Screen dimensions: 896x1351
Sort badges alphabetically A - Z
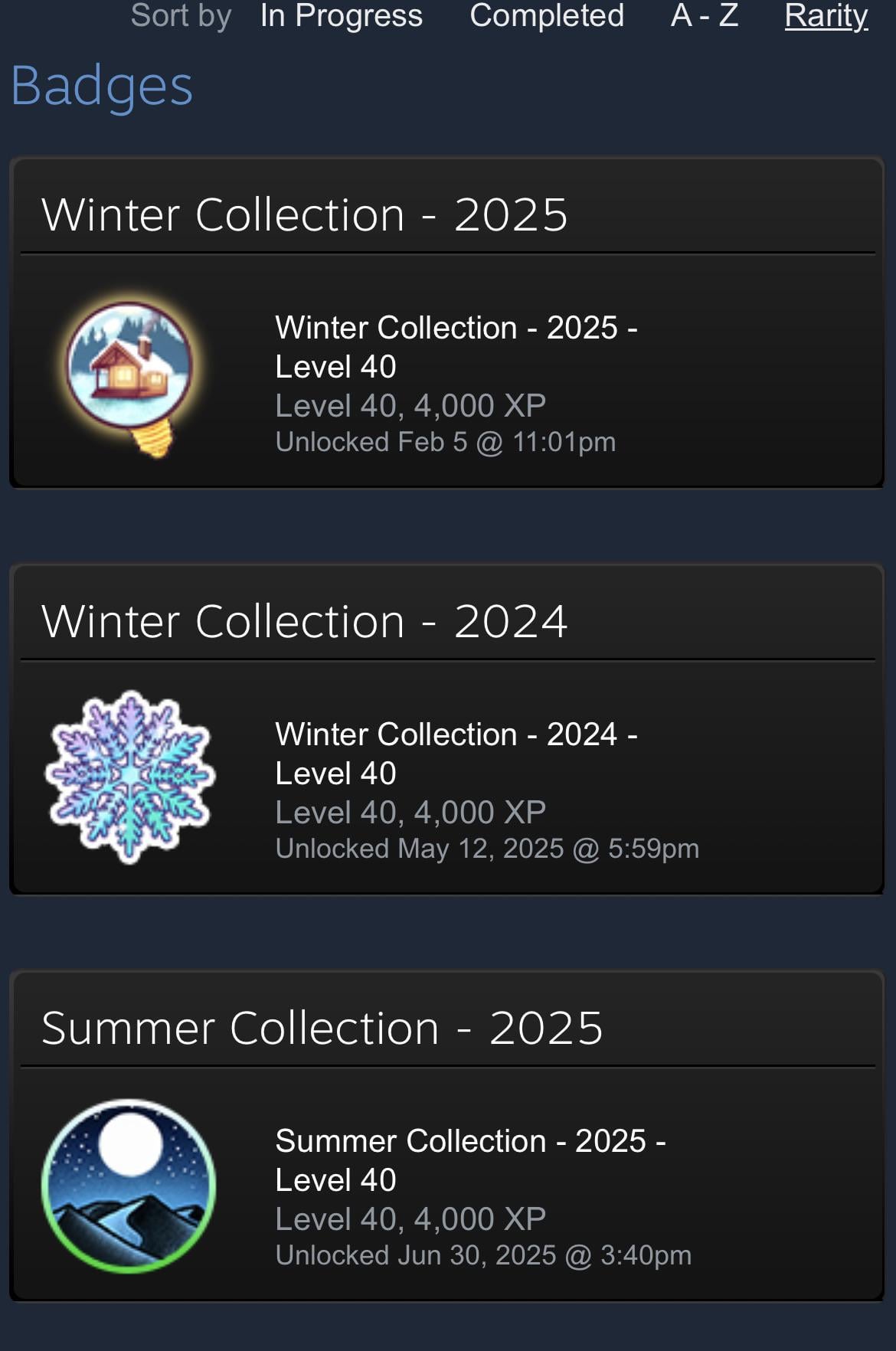tap(705, 15)
